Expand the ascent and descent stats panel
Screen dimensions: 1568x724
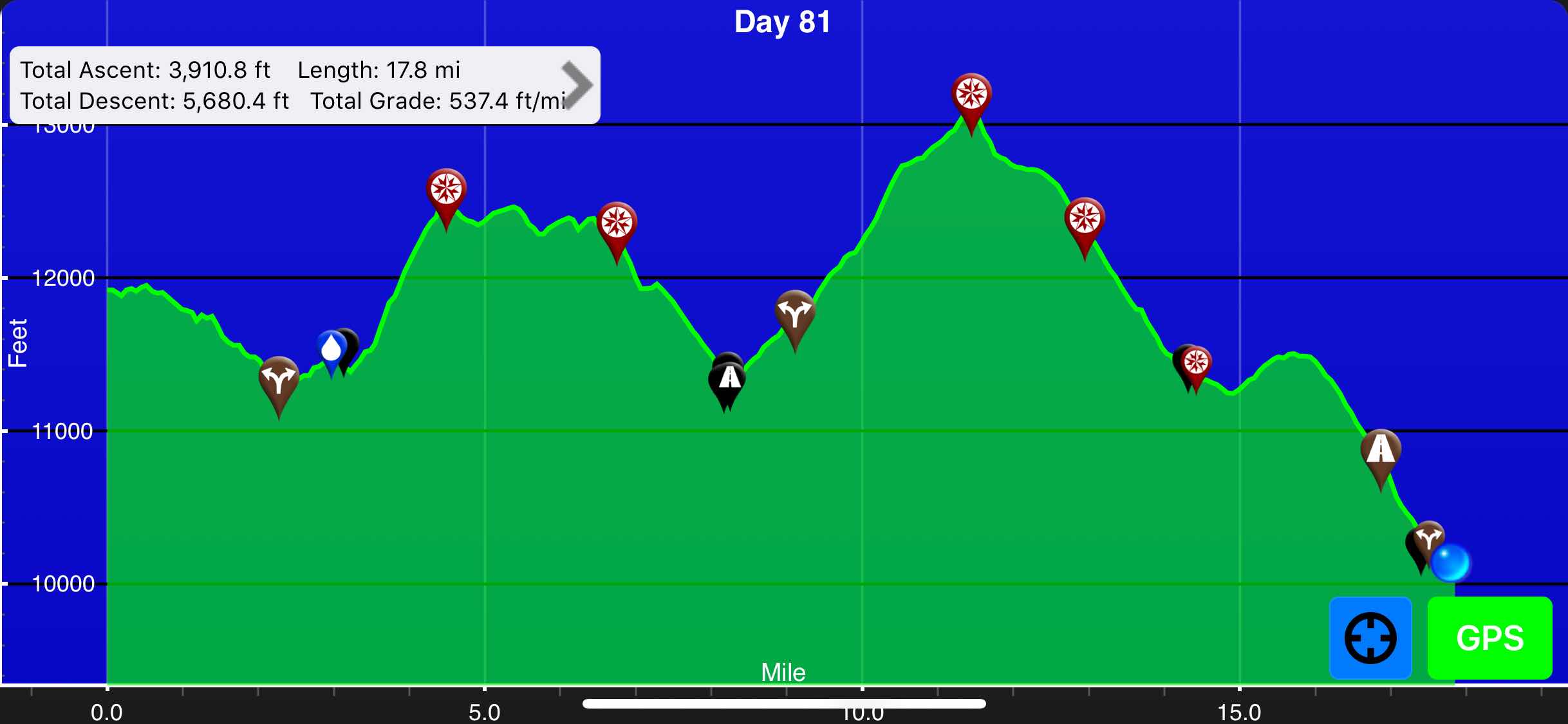576,85
